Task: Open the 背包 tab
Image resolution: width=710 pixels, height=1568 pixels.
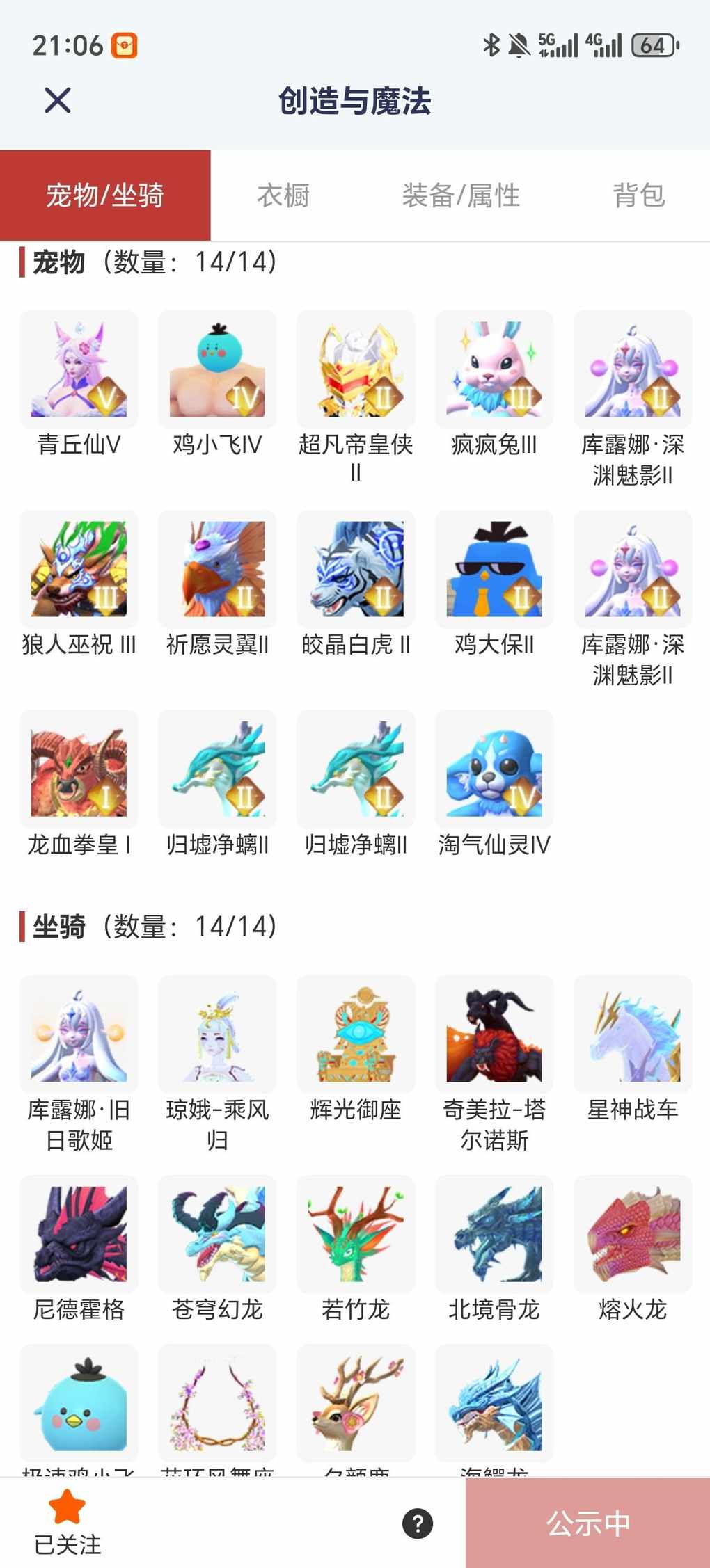Action: point(638,195)
